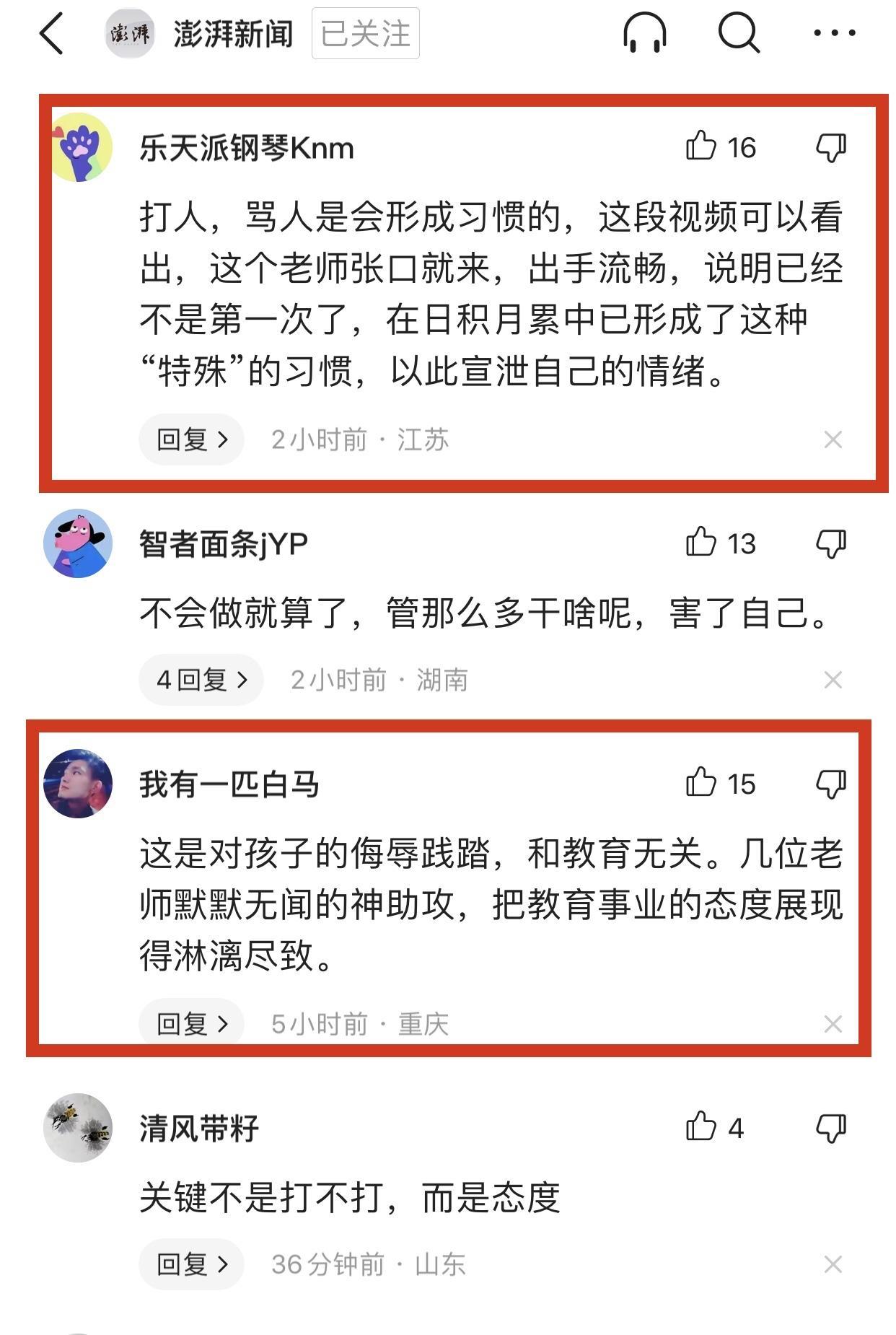The image size is (896, 1335).
Task: Dismiss 乐天派钢琴Knm's comment with the X
Action: coord(833,439)
